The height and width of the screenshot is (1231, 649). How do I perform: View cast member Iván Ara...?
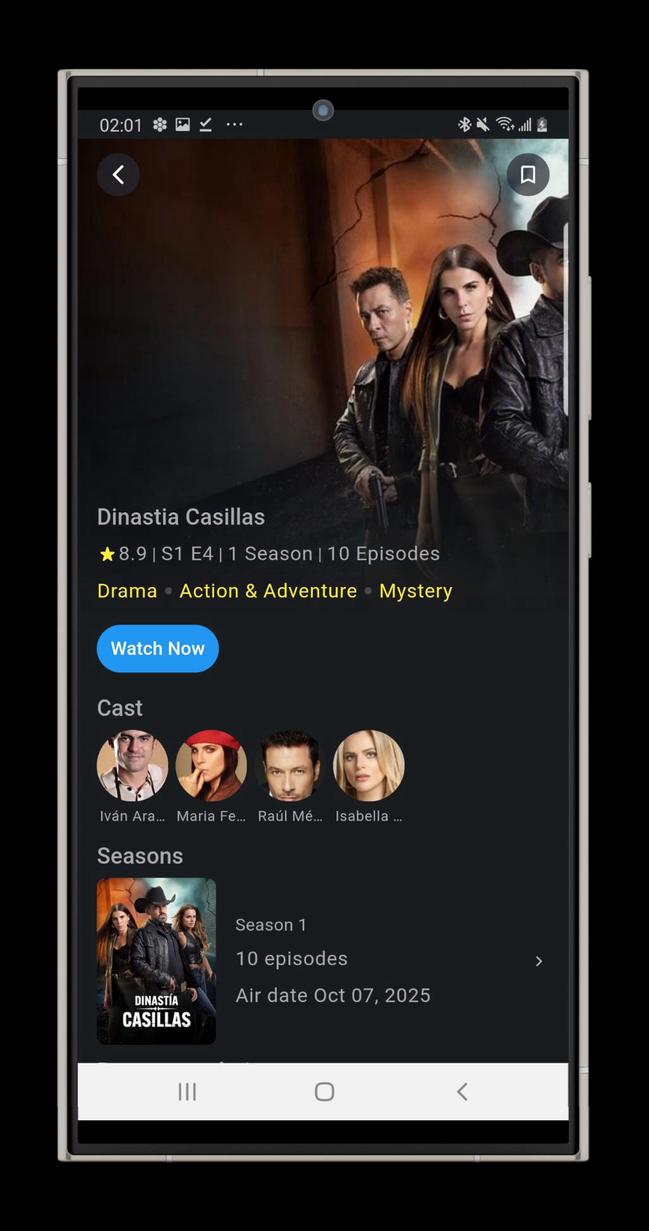[132, 766]
